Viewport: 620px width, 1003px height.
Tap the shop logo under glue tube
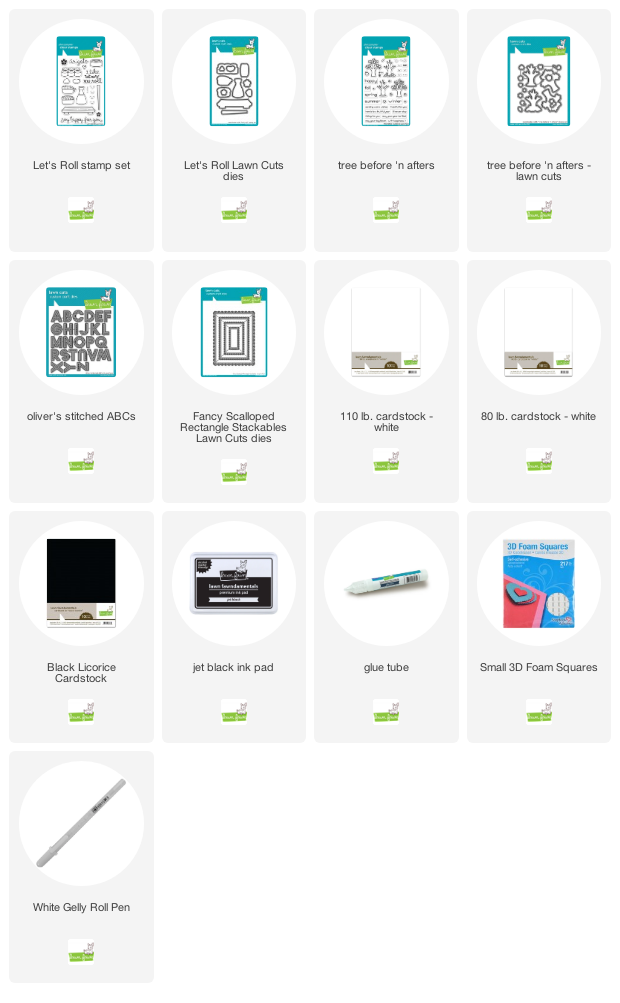point(386,711)
